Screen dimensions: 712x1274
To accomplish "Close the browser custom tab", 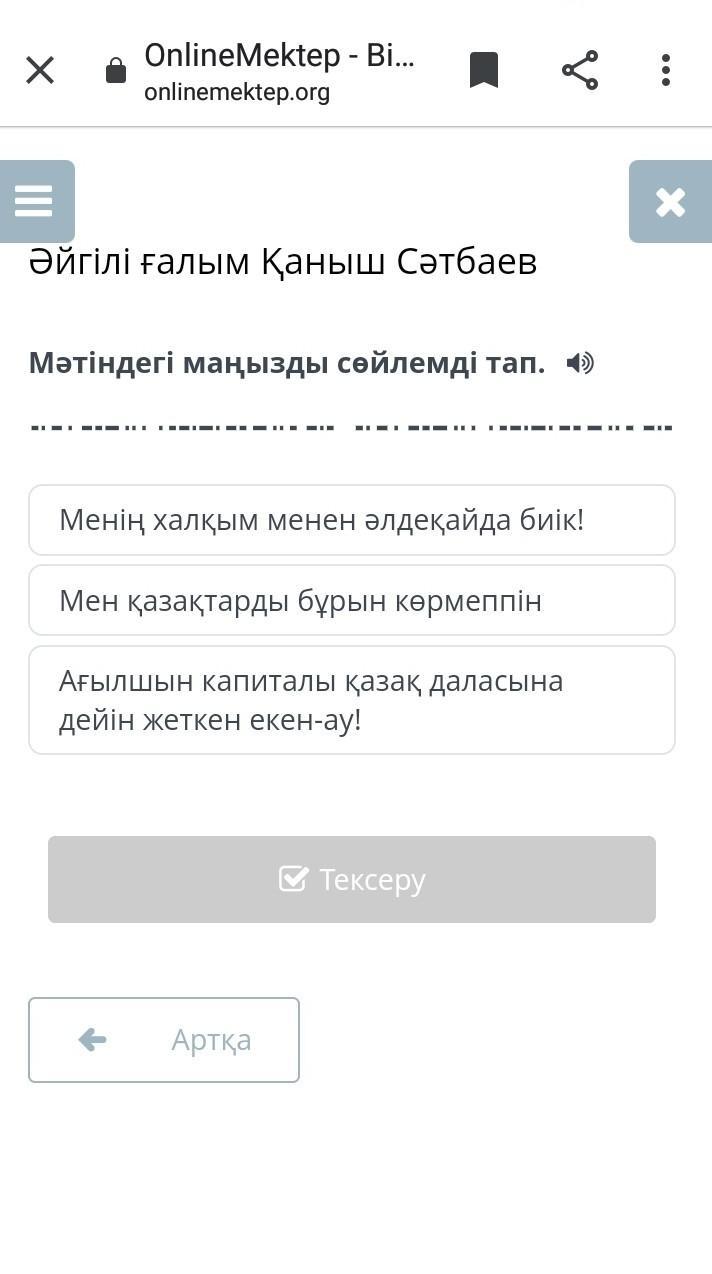I will [40, 70].
